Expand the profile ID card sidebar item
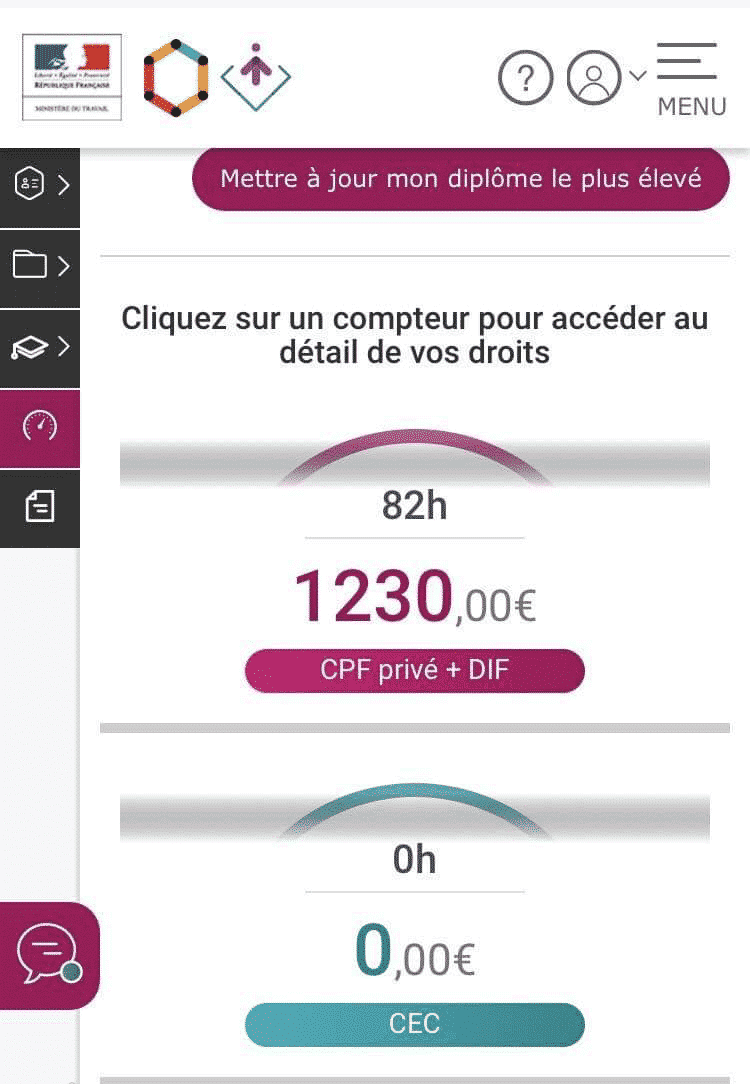The height and width of the screenshot is (1084, 750). tap(40, 185)
